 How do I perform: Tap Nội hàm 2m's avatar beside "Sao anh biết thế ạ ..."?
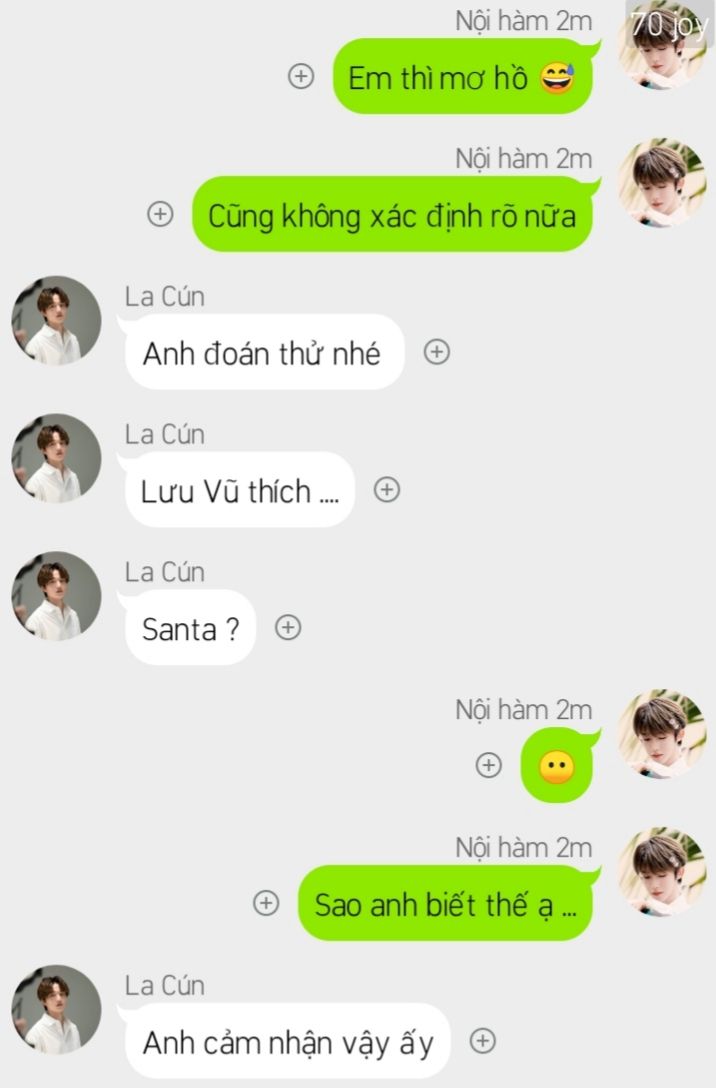(x=661, y=872)
